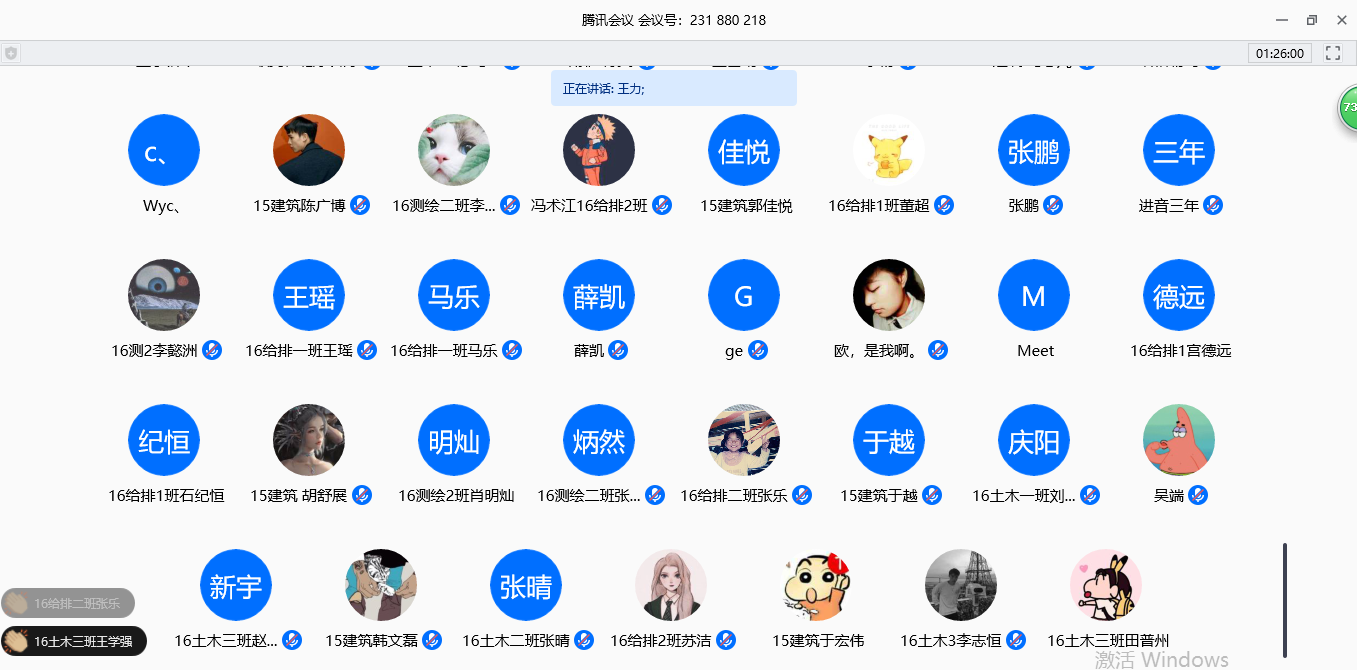Viewport: 1357px width, 670px height.
Task: Select participant 张鹏
Action: pos(1034,150)
